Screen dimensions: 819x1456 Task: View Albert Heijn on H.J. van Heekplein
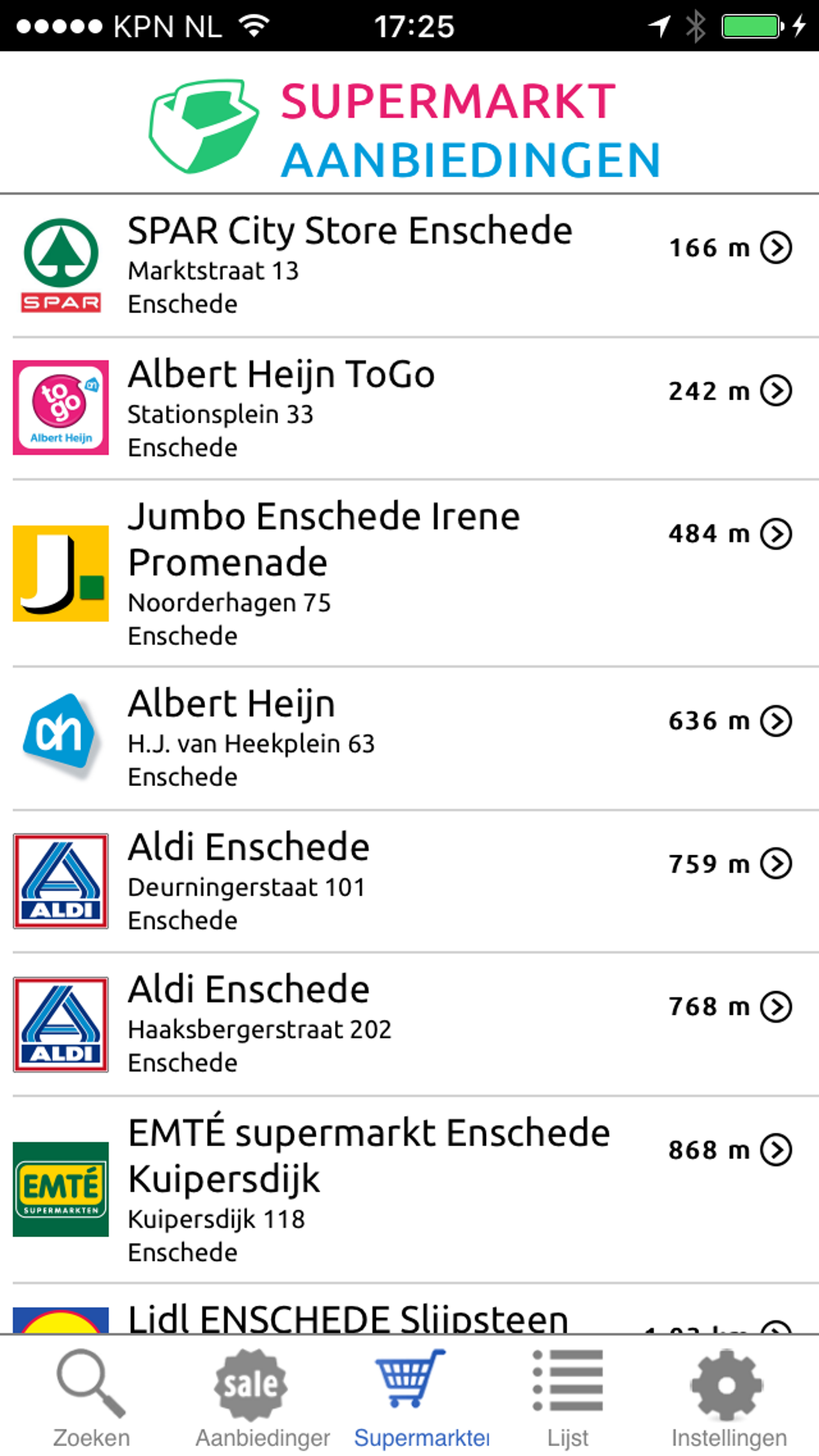point(409,737)
